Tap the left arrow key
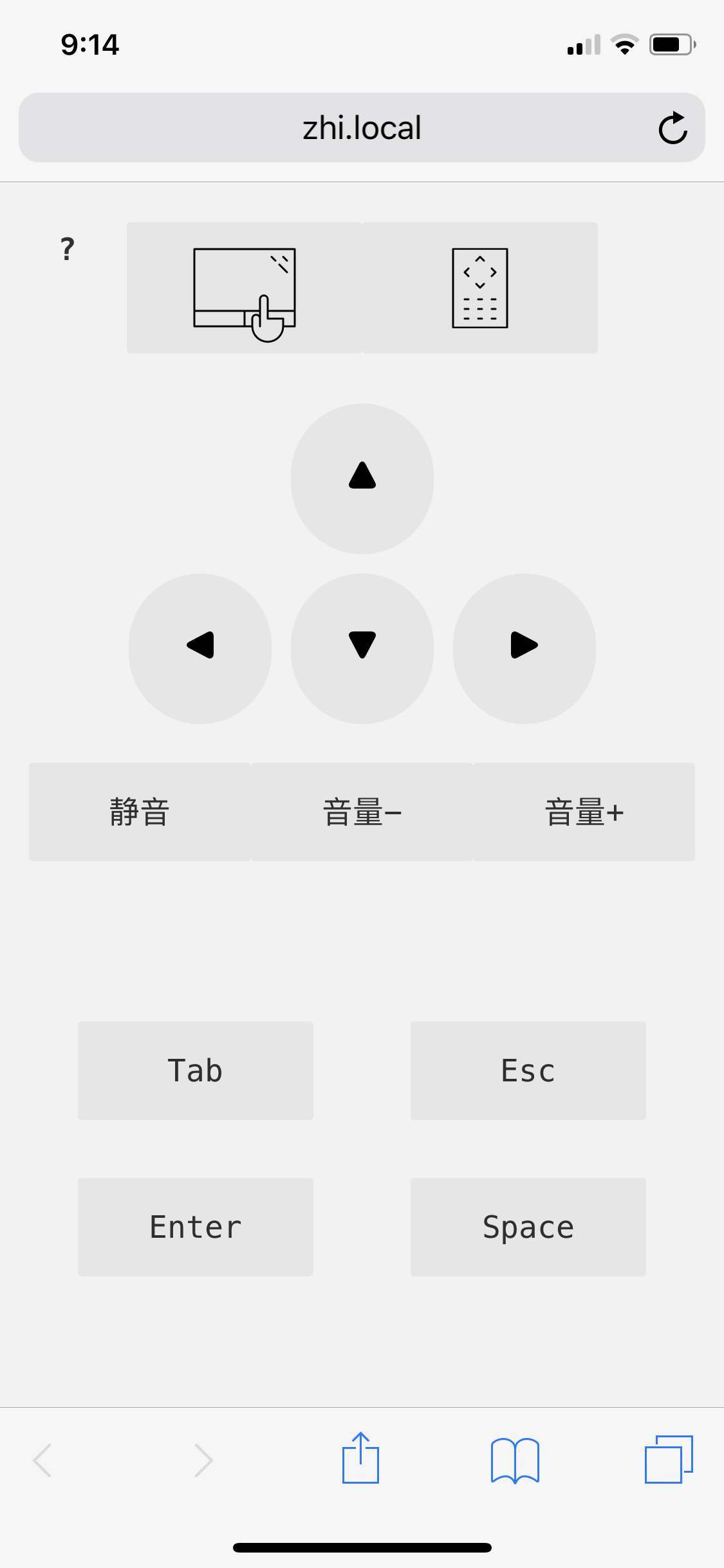The image size is (724, 1568). 200,648
